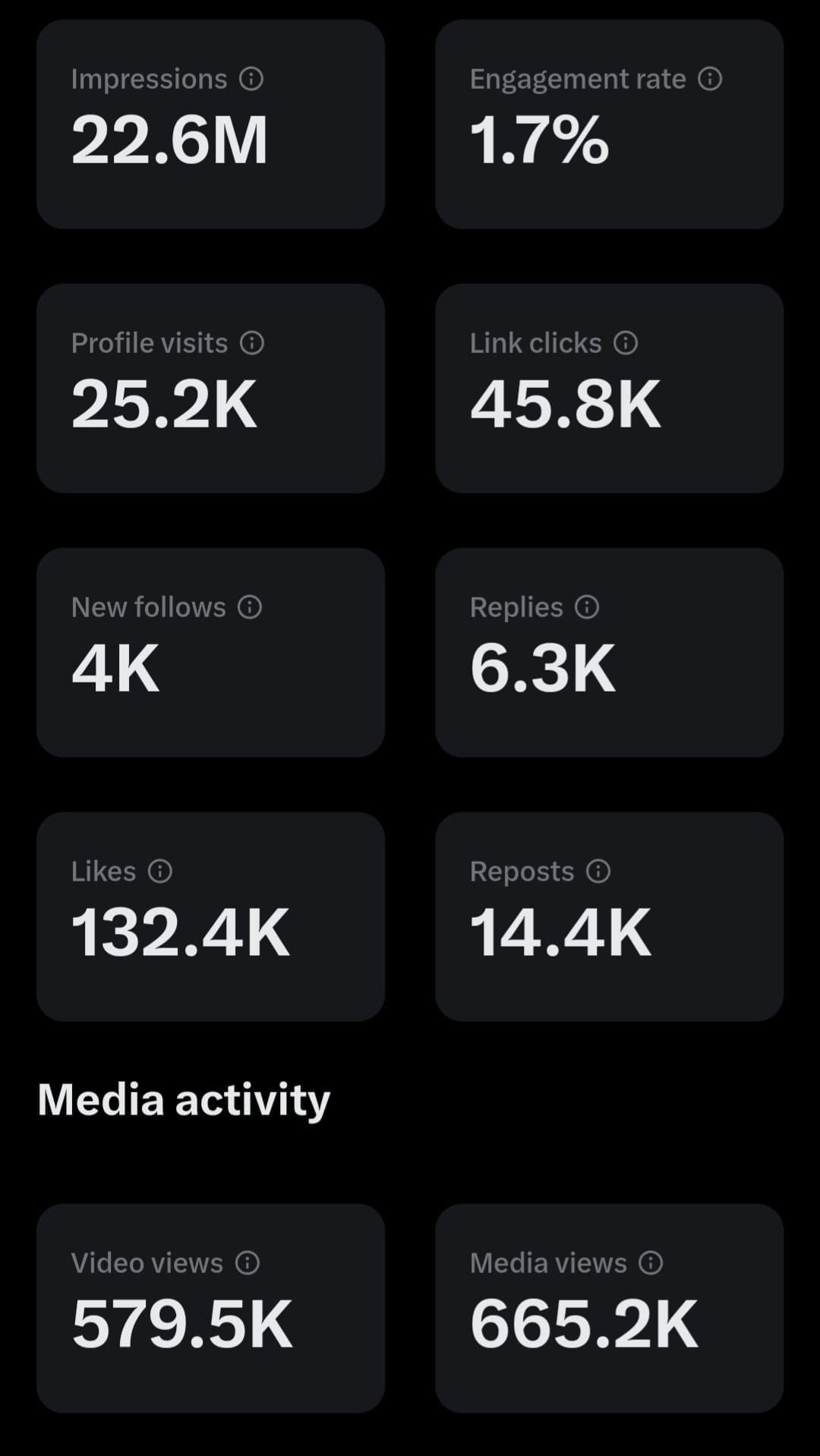Click the Media views card showing 665.2K
The height and width of the screenshot is (1456, 820).
pos(610,1307)
